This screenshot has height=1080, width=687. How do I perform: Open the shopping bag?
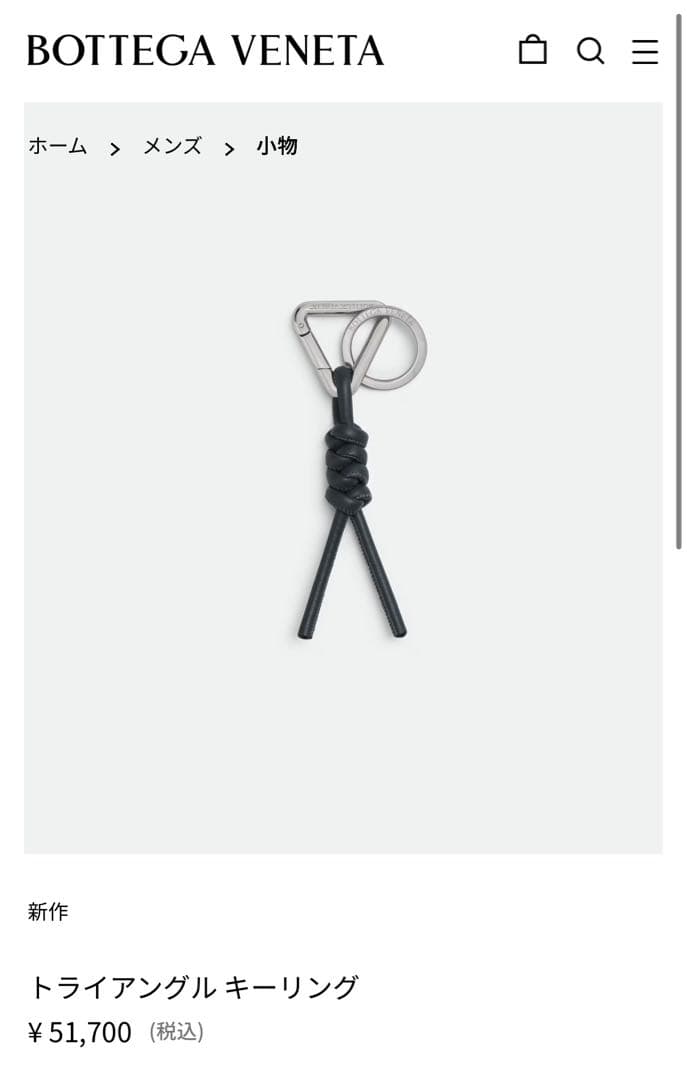point(533,50)
